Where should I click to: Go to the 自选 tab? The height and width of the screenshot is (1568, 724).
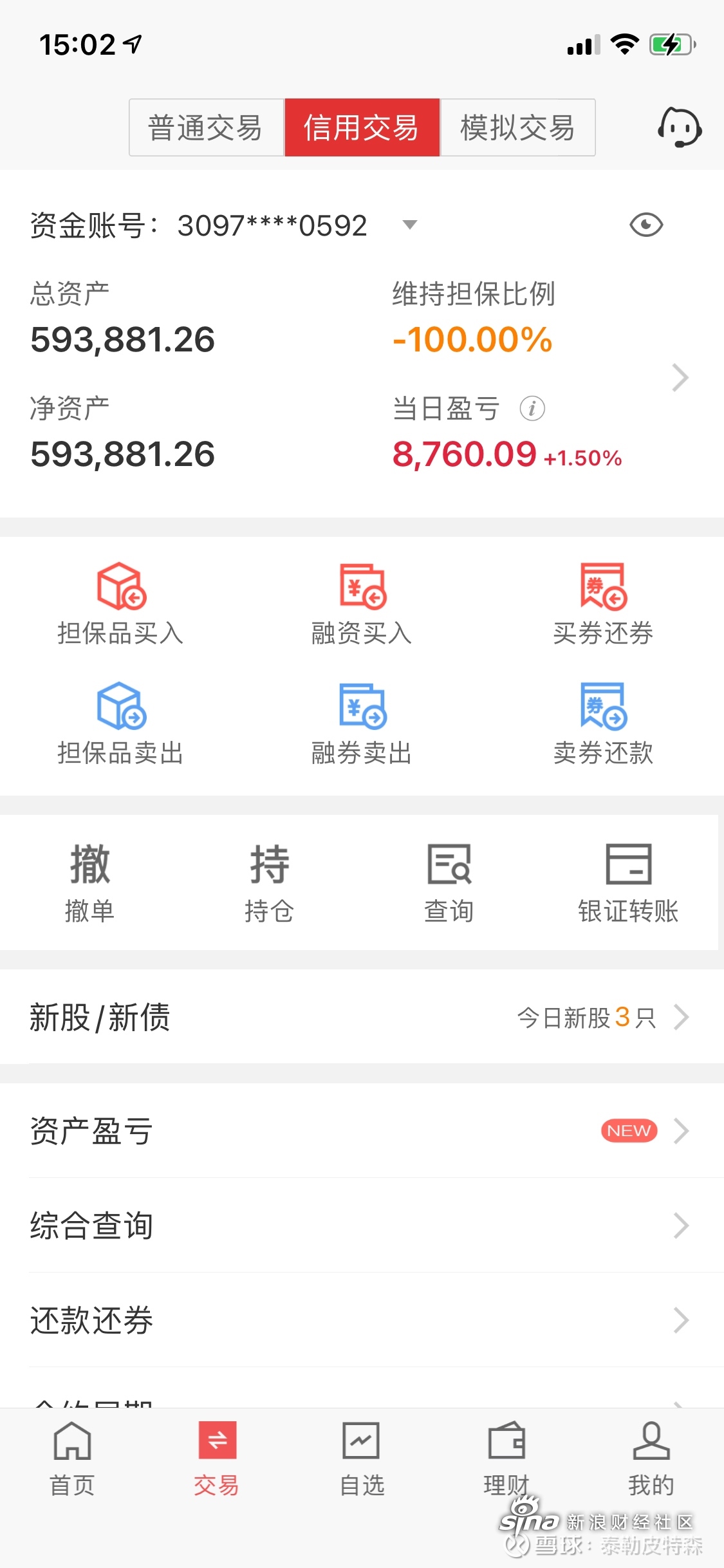tap(362, 1459)
